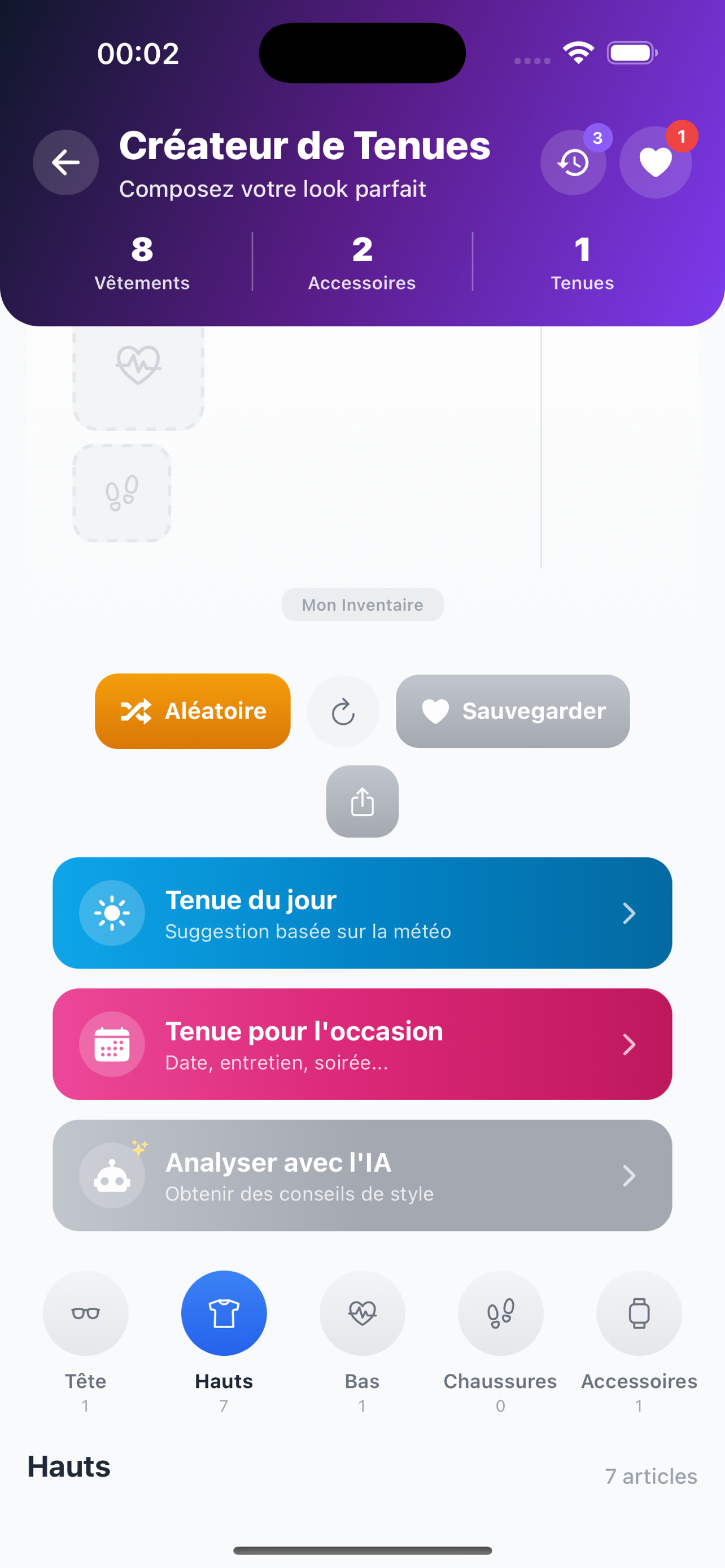Select the Bas category icon
This screenshot has height=1568, width=725.
pos(361,1313)
